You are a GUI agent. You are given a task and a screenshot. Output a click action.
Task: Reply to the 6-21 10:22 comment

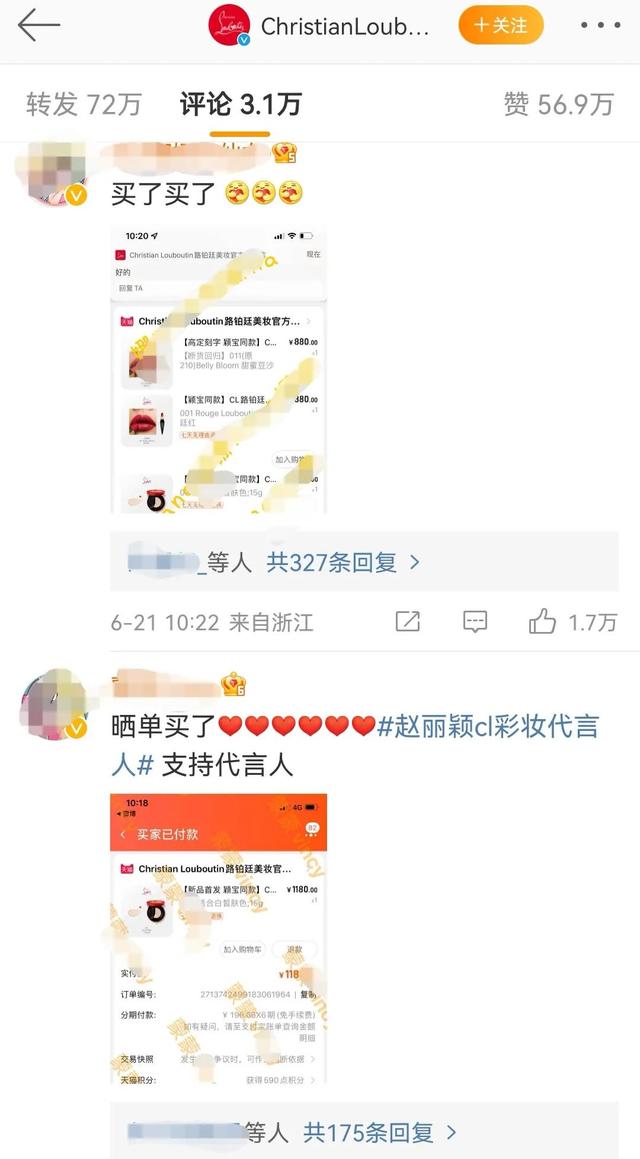point(475,622)
